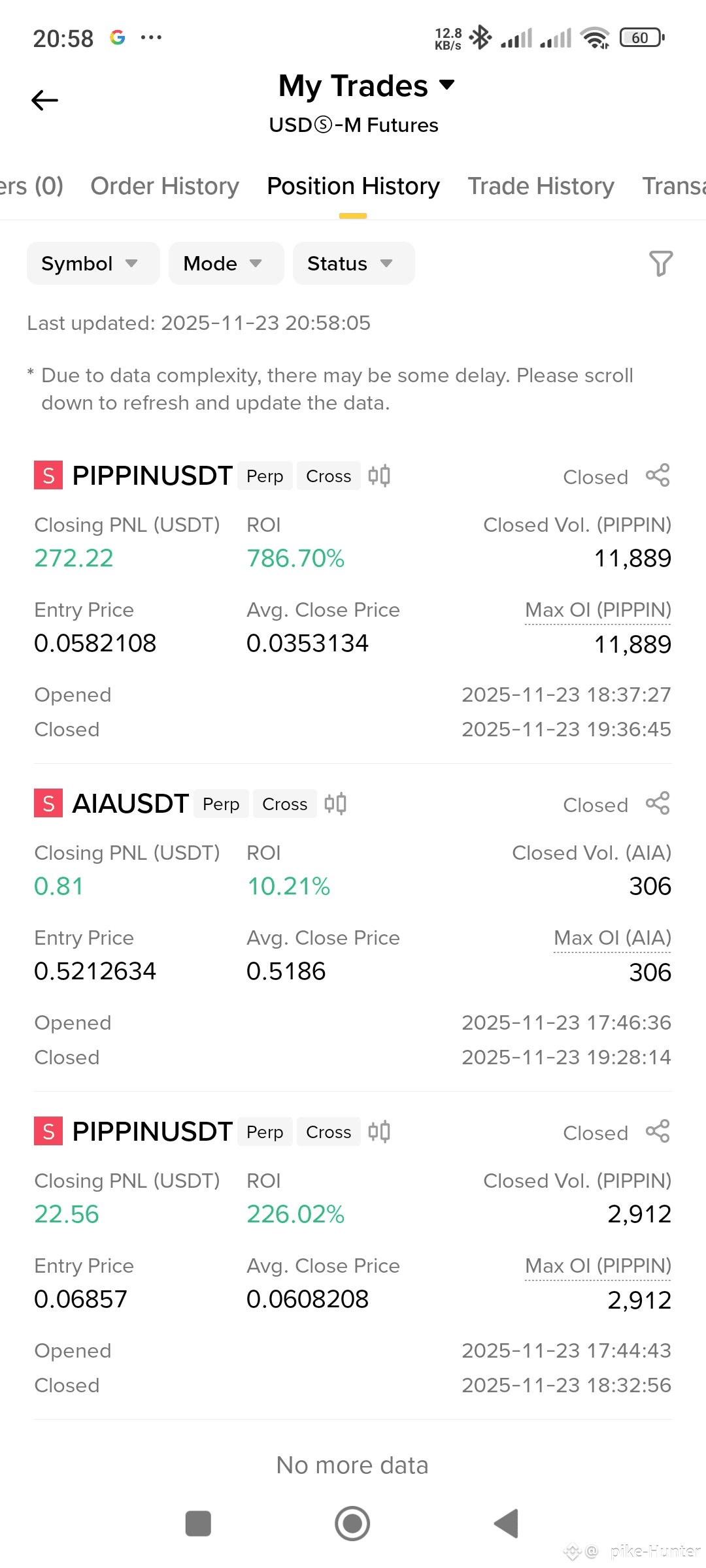The image size is (706, 1568).
Task: Open chart icon for PIPPINUSDT 226.02% ROI position
Action: click(379, 1132)
